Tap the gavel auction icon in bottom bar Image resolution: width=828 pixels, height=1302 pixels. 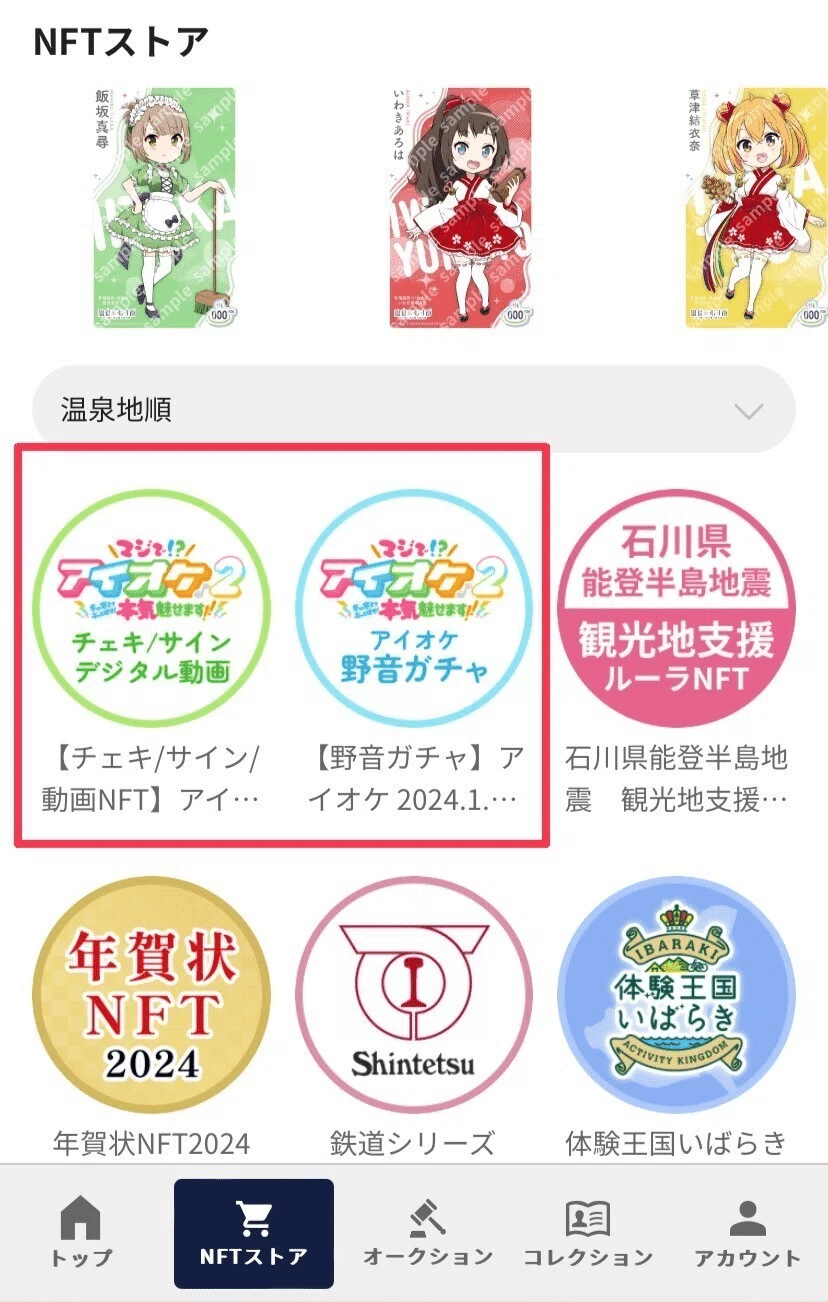click(x=427, y=1215)
